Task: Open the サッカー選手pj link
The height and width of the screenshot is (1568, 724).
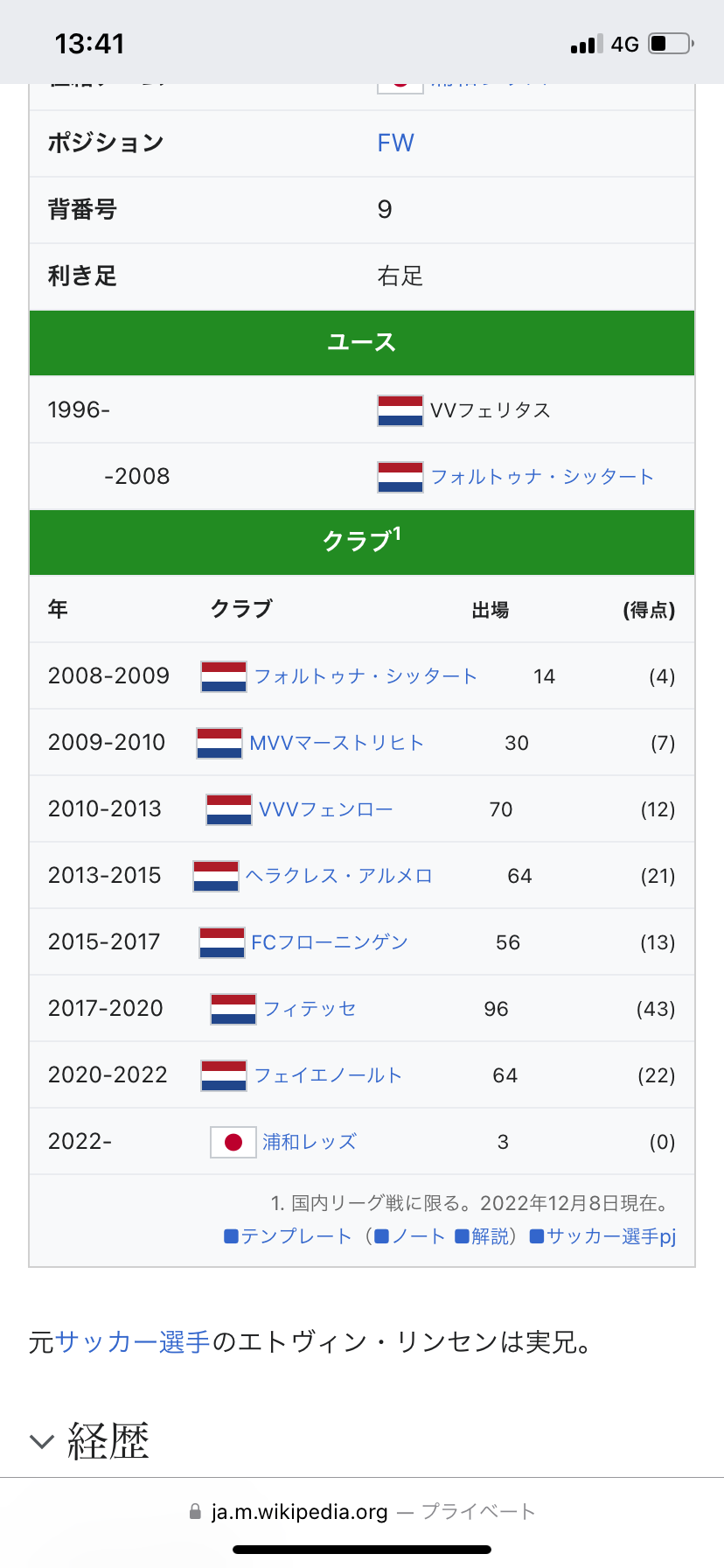Action: click(x=603, y=1236)
